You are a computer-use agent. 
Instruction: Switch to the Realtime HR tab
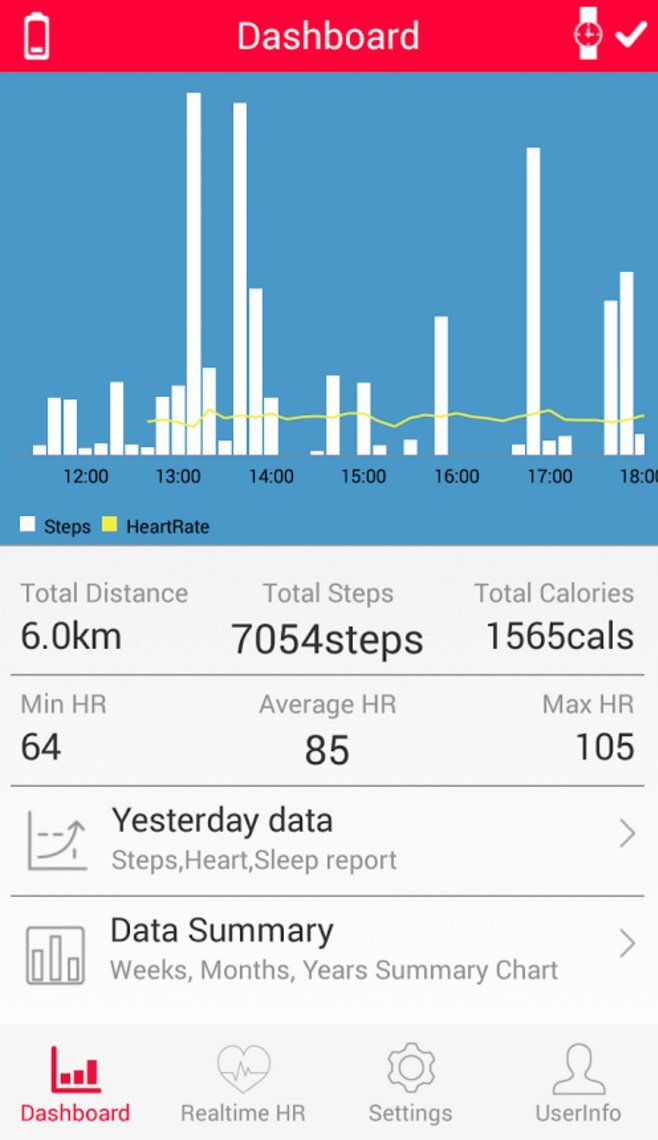(243, 1084)
